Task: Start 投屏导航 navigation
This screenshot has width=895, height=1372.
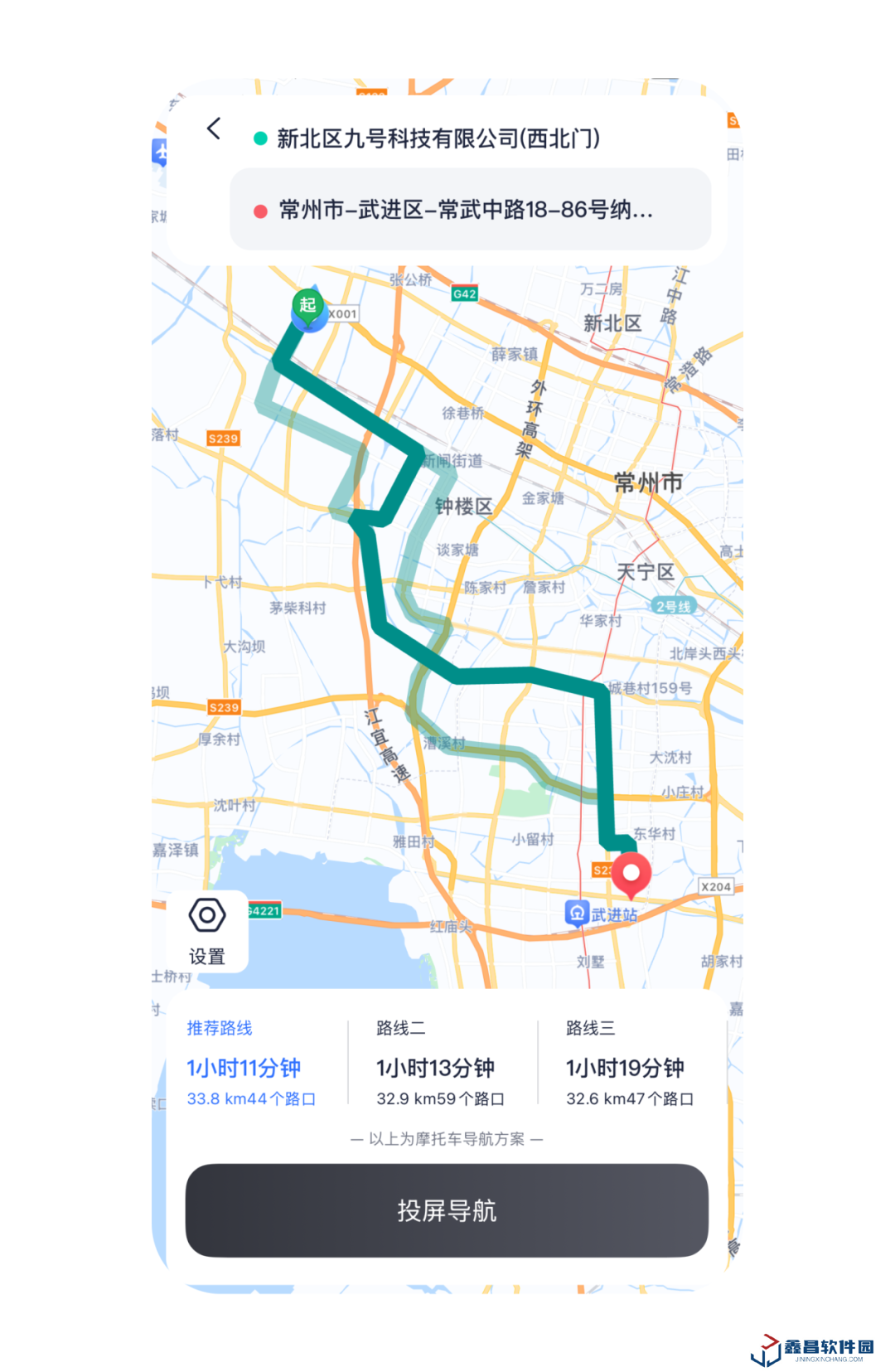Action: [x=447, y=1210]
